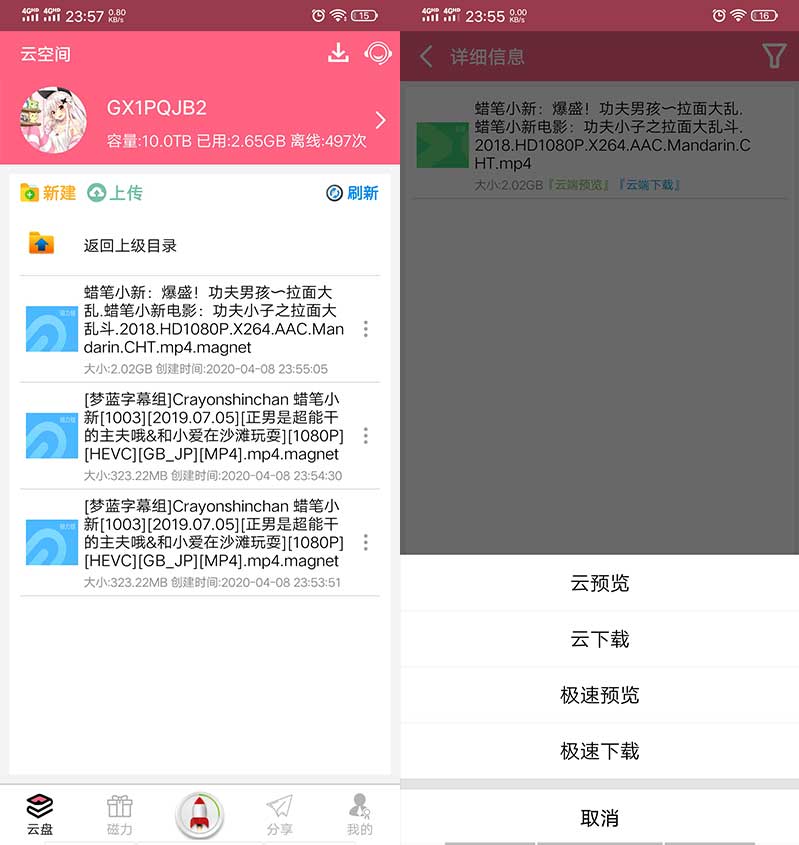Screen dimensions: 799x845
Task: Open the overflow menu for the 2.02GB magnet file
Action: (366, 329)
